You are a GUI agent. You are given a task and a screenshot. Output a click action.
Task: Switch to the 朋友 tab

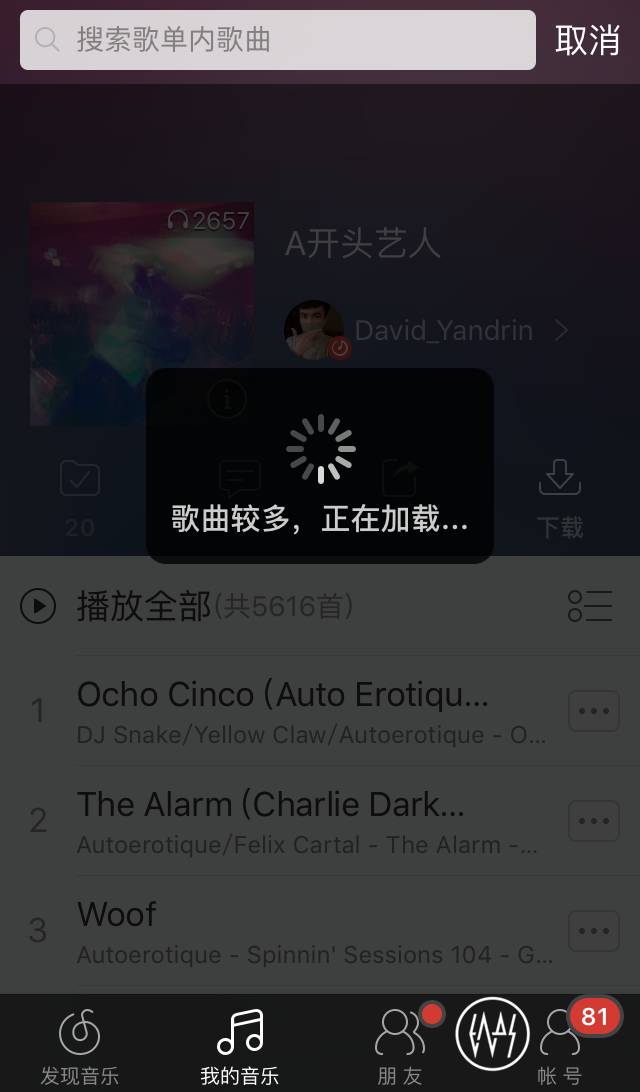(399, 1045)
